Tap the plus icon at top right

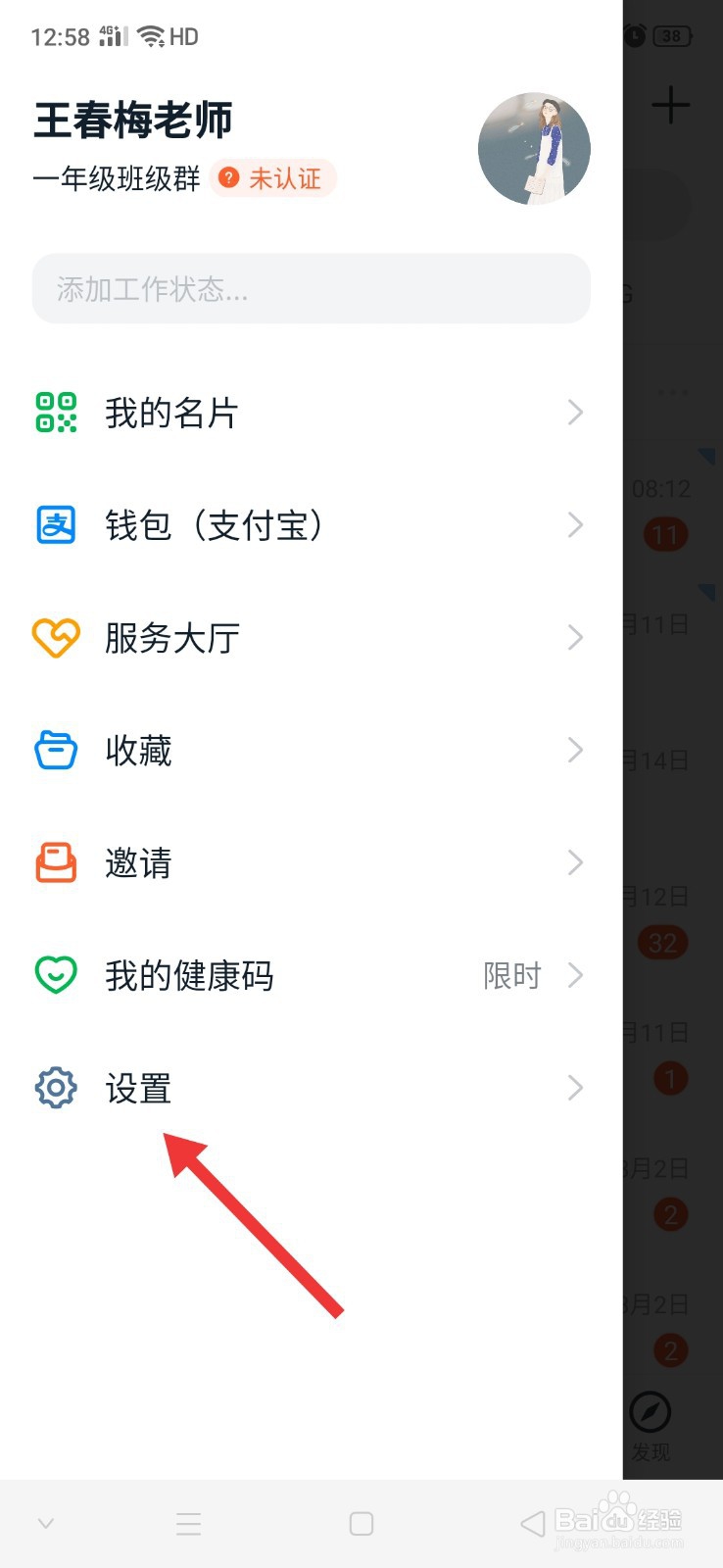point(672,106)
